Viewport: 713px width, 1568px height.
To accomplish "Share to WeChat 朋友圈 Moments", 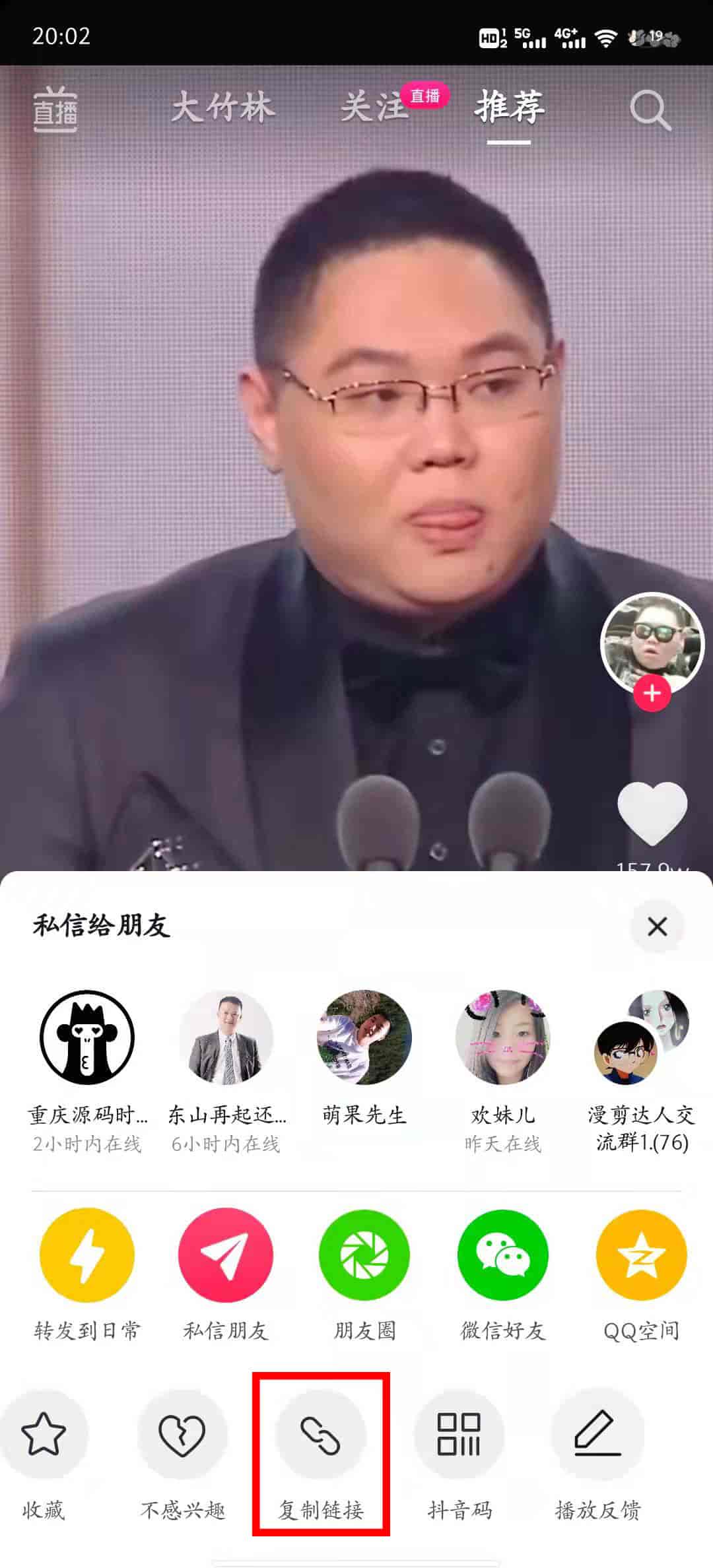I will [364, 1275].
